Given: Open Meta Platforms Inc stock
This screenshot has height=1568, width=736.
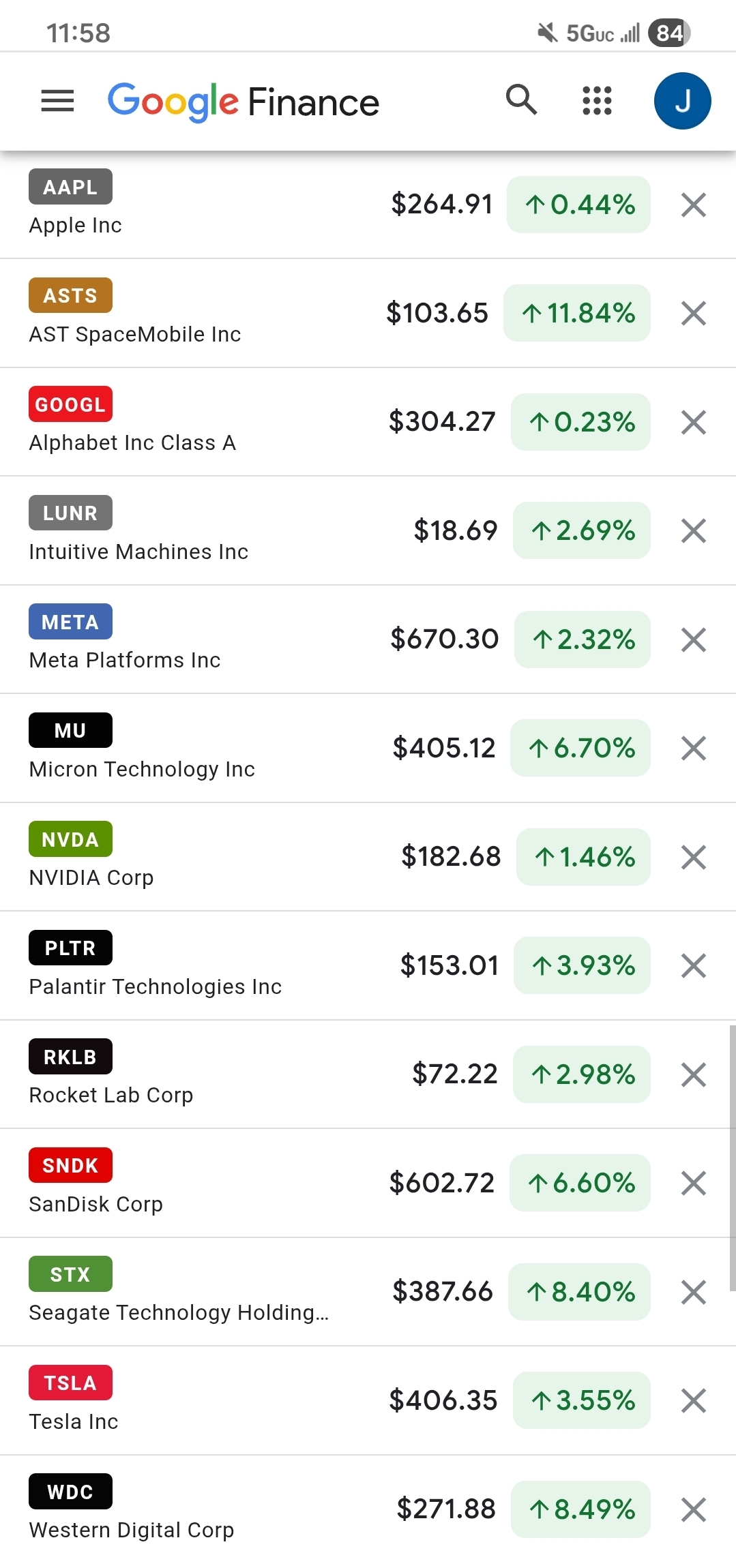Looking at the screenshot, I should coord(205,640).
